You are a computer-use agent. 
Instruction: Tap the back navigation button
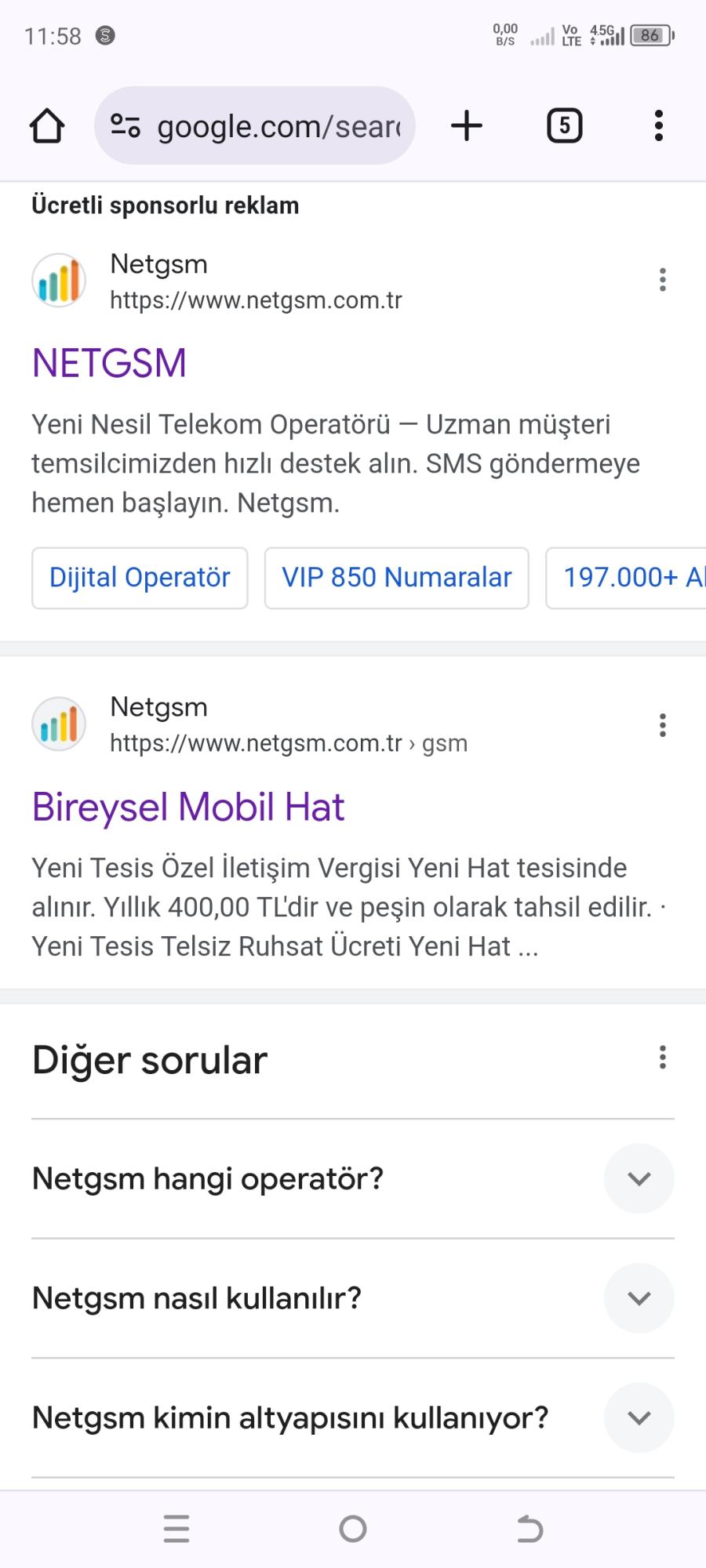point(529,1527)
